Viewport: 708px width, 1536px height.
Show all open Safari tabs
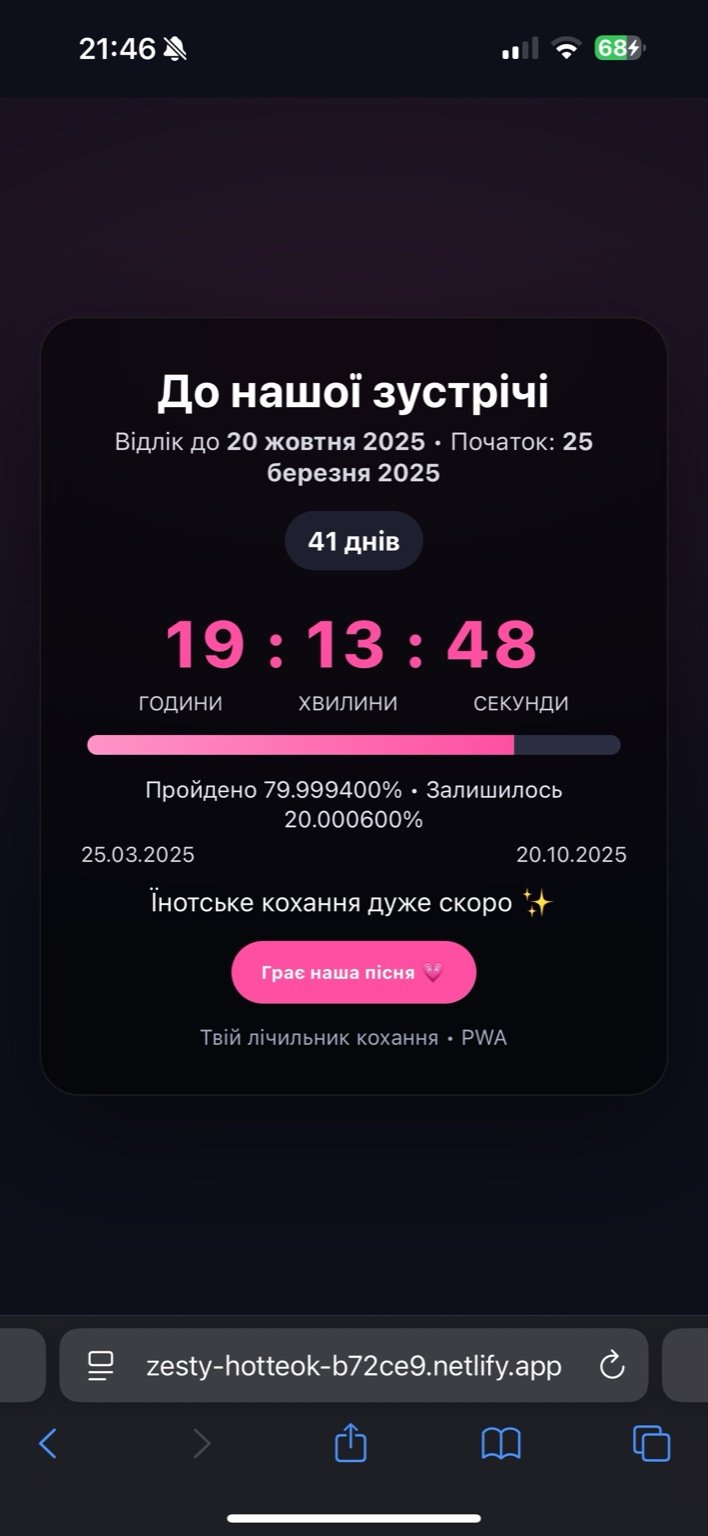coord(651,1444)
